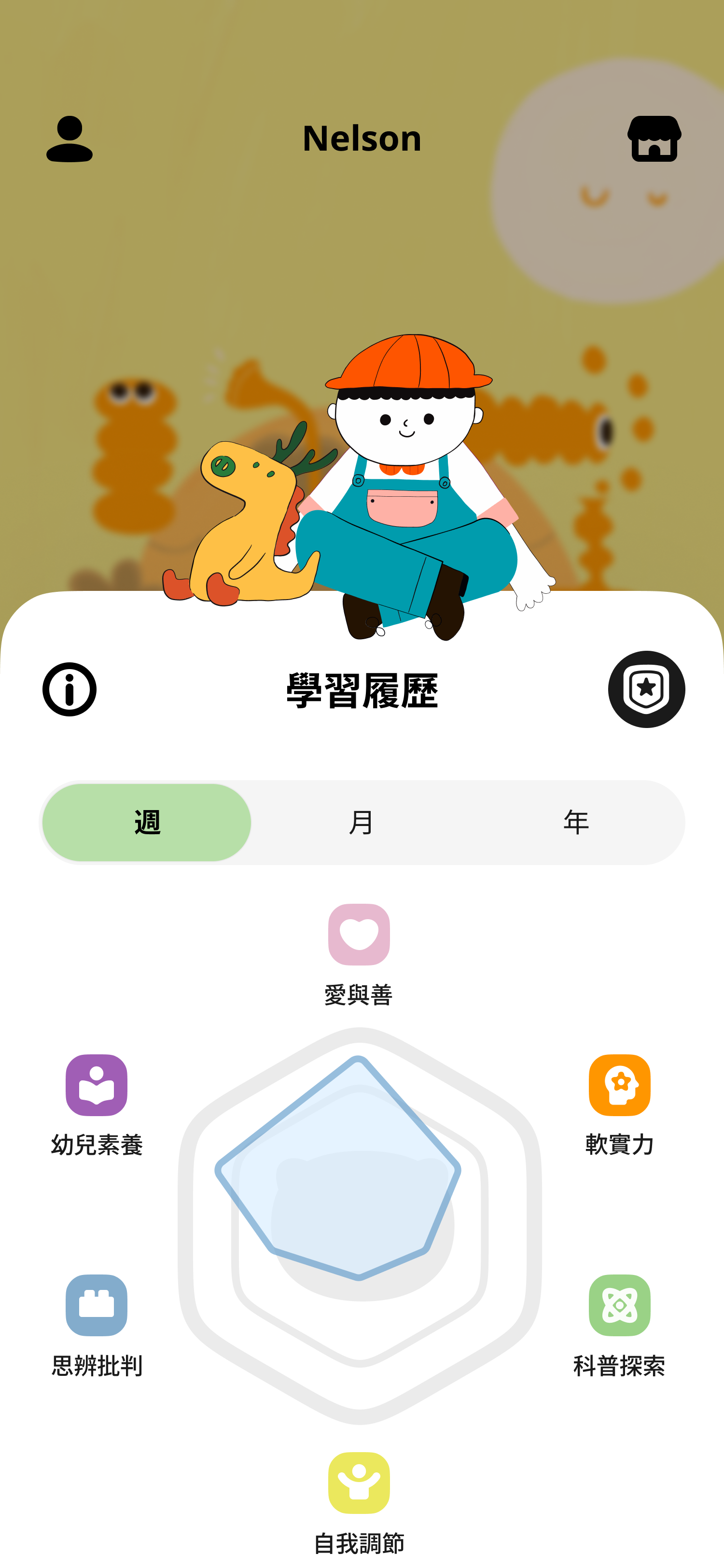The image size is (724, 1568).
Task: Select the 軟實力 category
Action: [x=619, y=1086]
